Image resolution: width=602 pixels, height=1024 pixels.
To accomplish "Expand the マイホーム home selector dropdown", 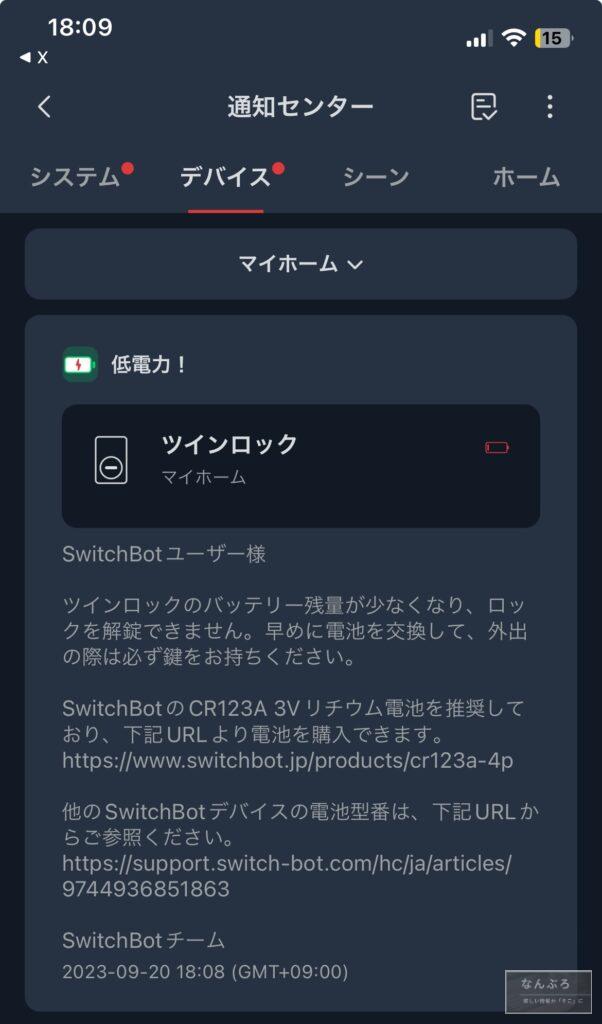I will [300, 264].
